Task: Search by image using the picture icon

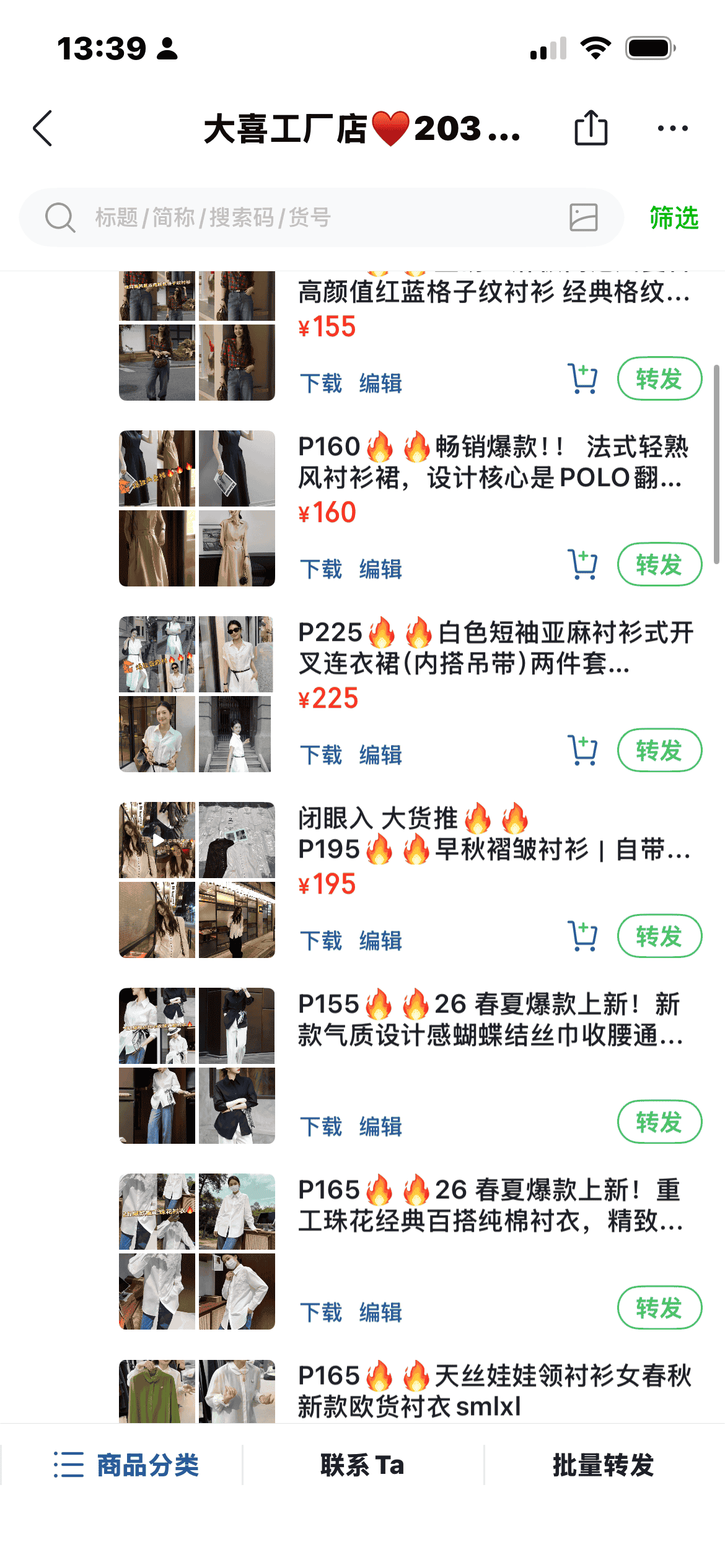Action: tap(583, 217)
